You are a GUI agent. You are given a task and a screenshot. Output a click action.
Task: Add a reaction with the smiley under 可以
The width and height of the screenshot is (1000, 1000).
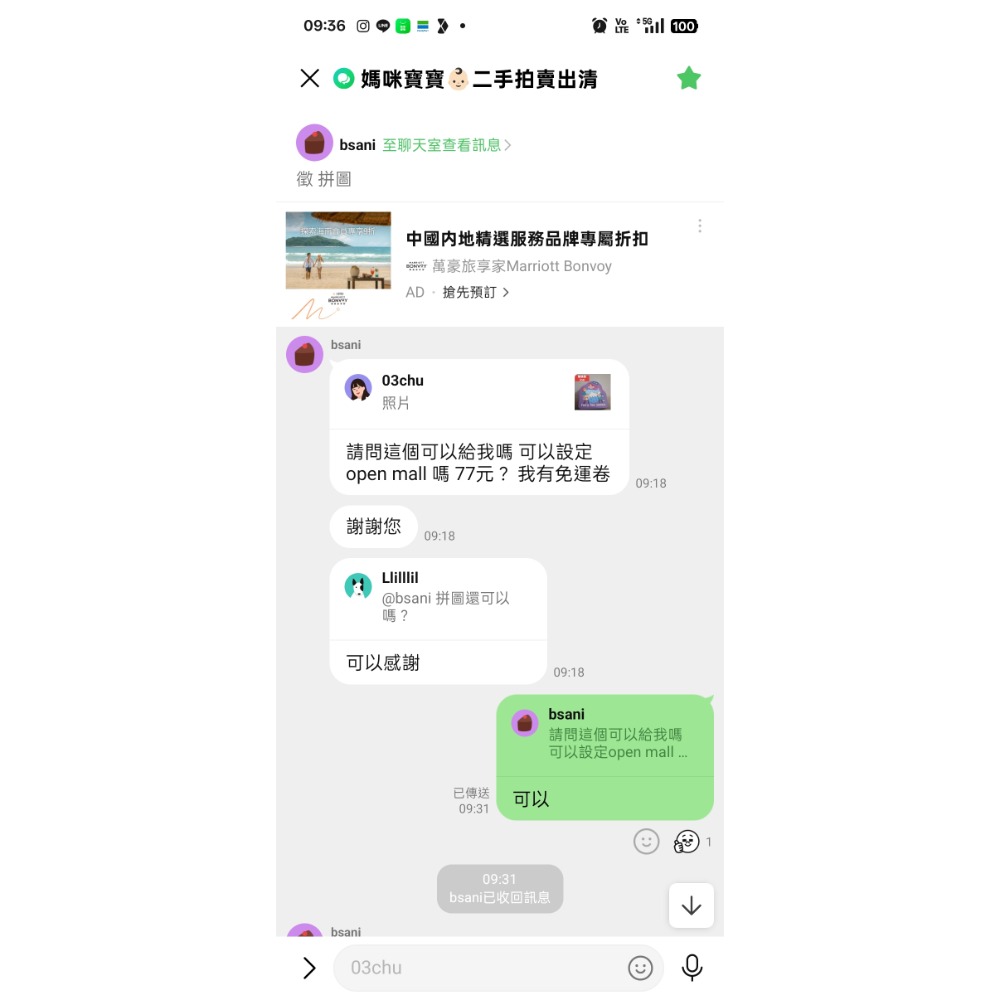(646, 842)
